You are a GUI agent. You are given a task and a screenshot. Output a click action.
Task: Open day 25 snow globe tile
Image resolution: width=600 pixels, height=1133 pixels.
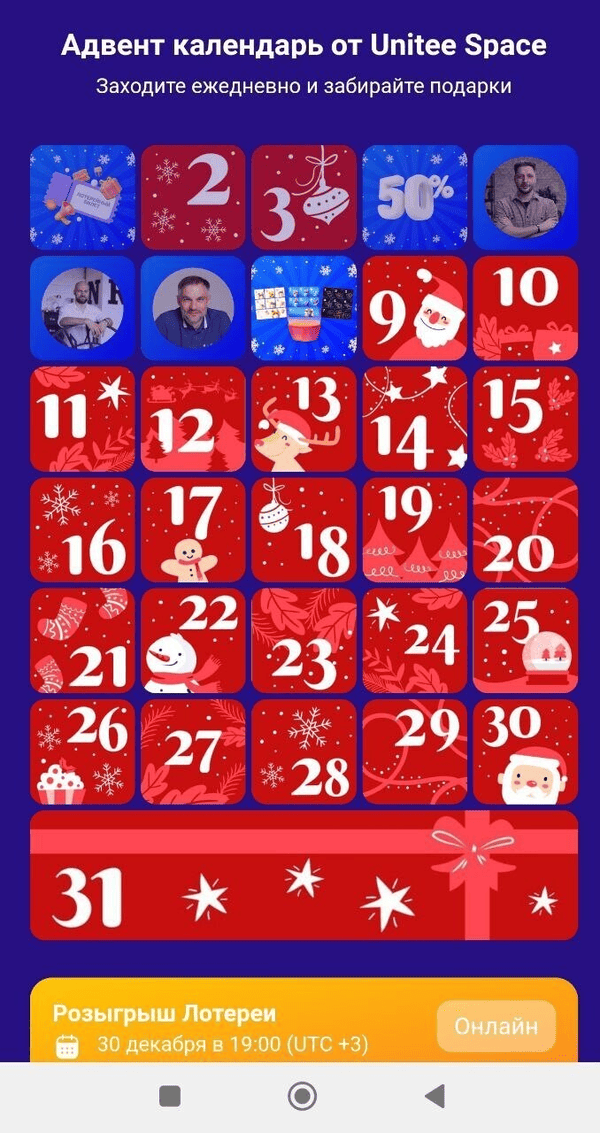click(525, 641)
